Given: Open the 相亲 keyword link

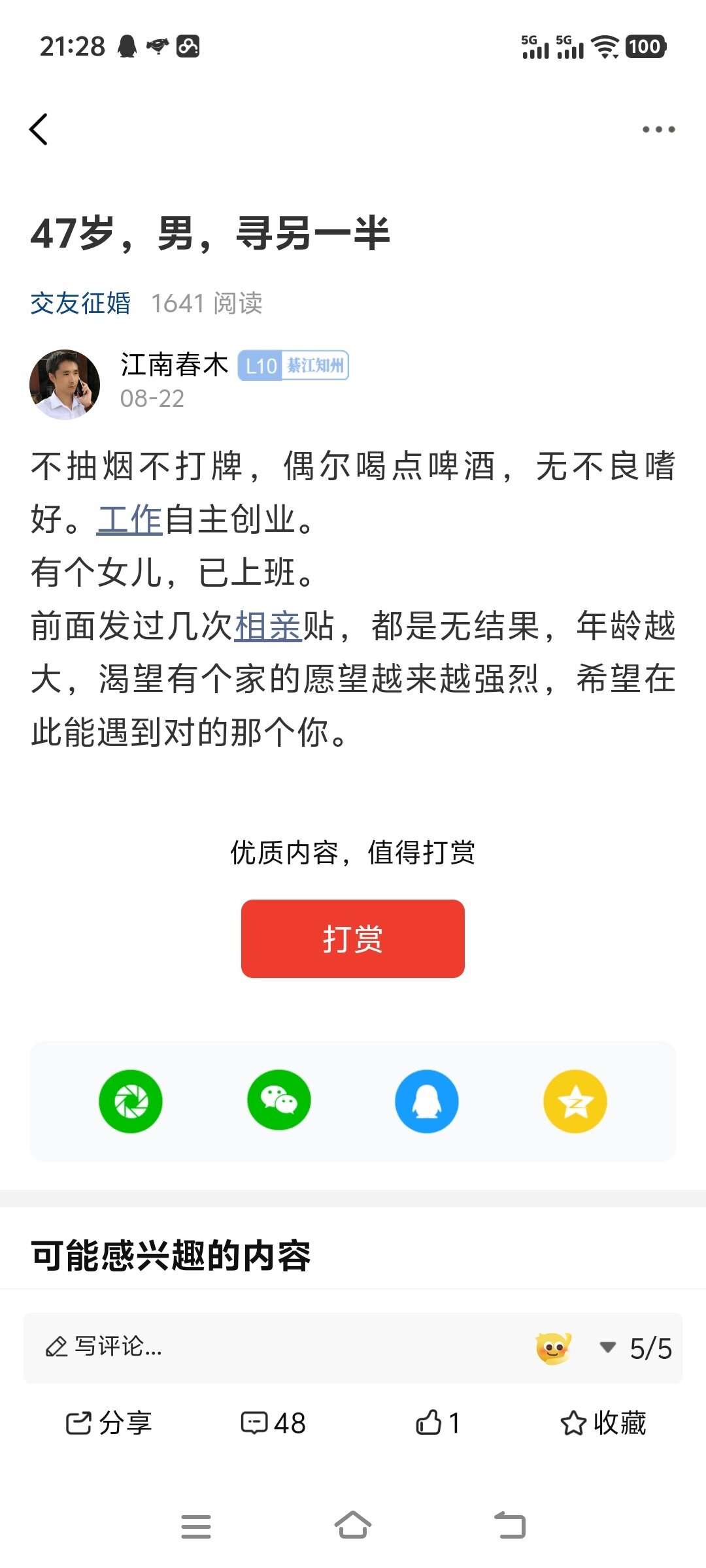Looking at the screenshot, I should (x=268, y=626).
